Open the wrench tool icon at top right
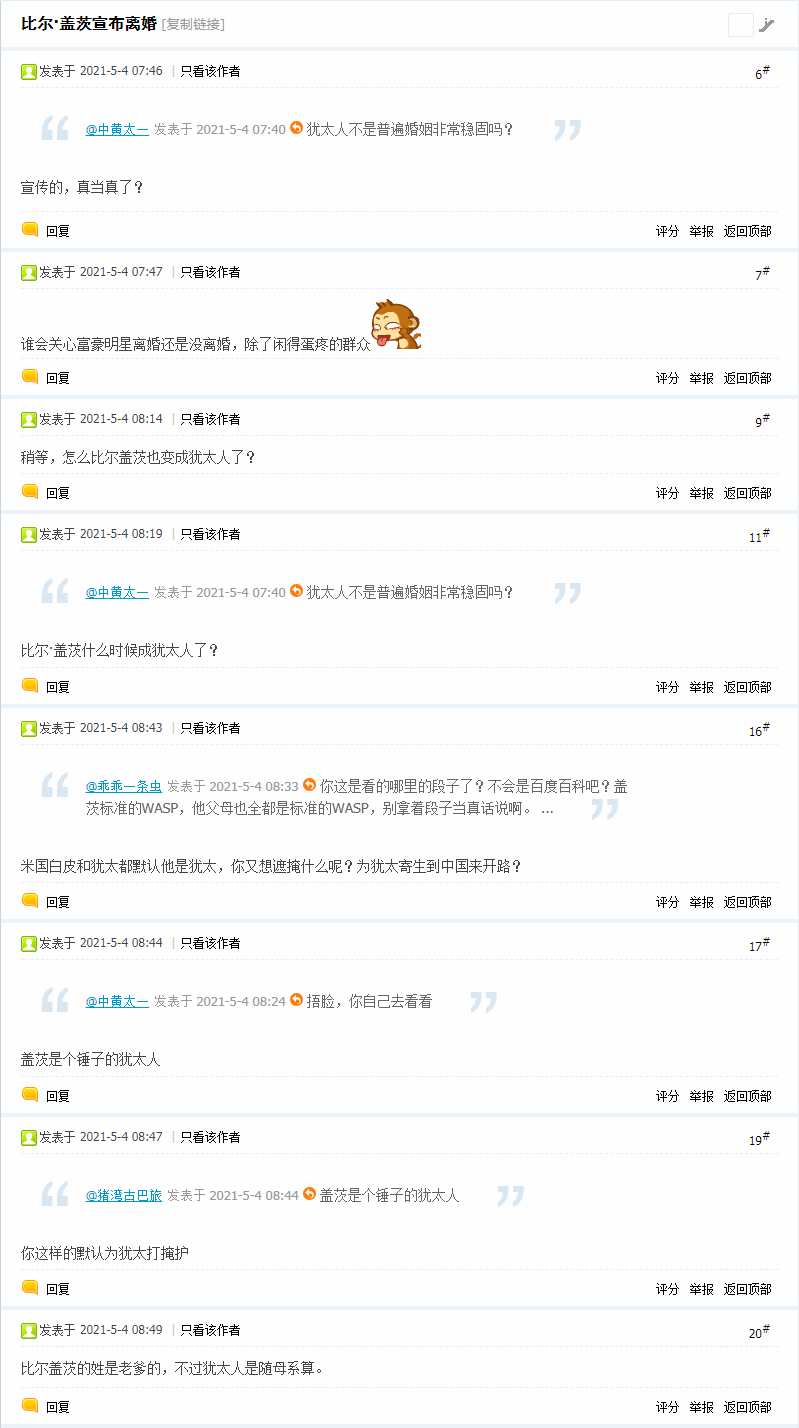The width and height of the screenshot is (799, 1428). [x=767, y=25]
